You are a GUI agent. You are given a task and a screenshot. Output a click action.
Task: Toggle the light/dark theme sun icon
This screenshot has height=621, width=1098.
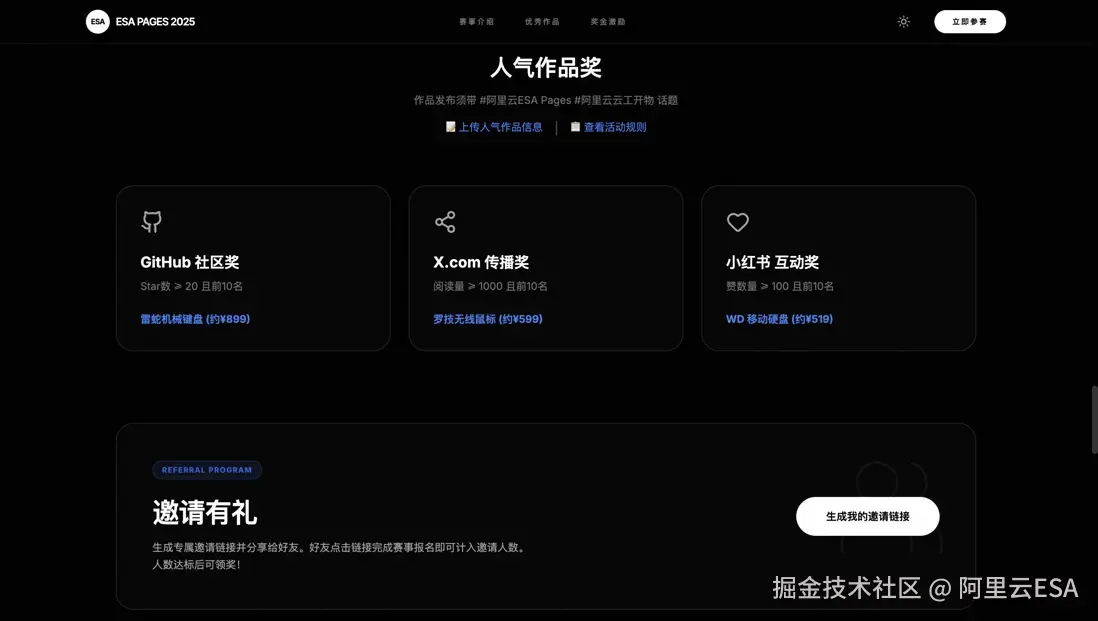pyautogui.click(x=903, y=21)
